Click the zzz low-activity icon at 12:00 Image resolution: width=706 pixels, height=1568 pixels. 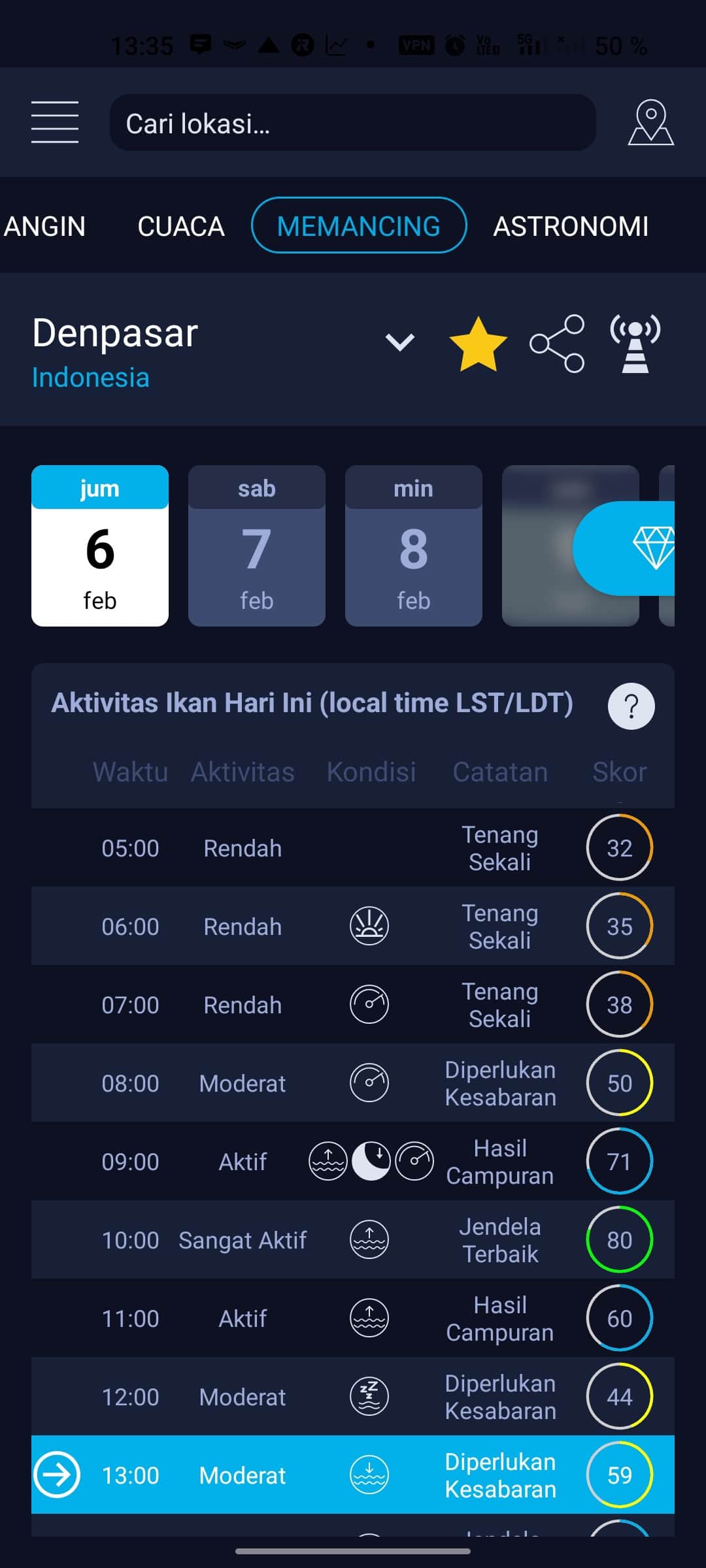369,1396
